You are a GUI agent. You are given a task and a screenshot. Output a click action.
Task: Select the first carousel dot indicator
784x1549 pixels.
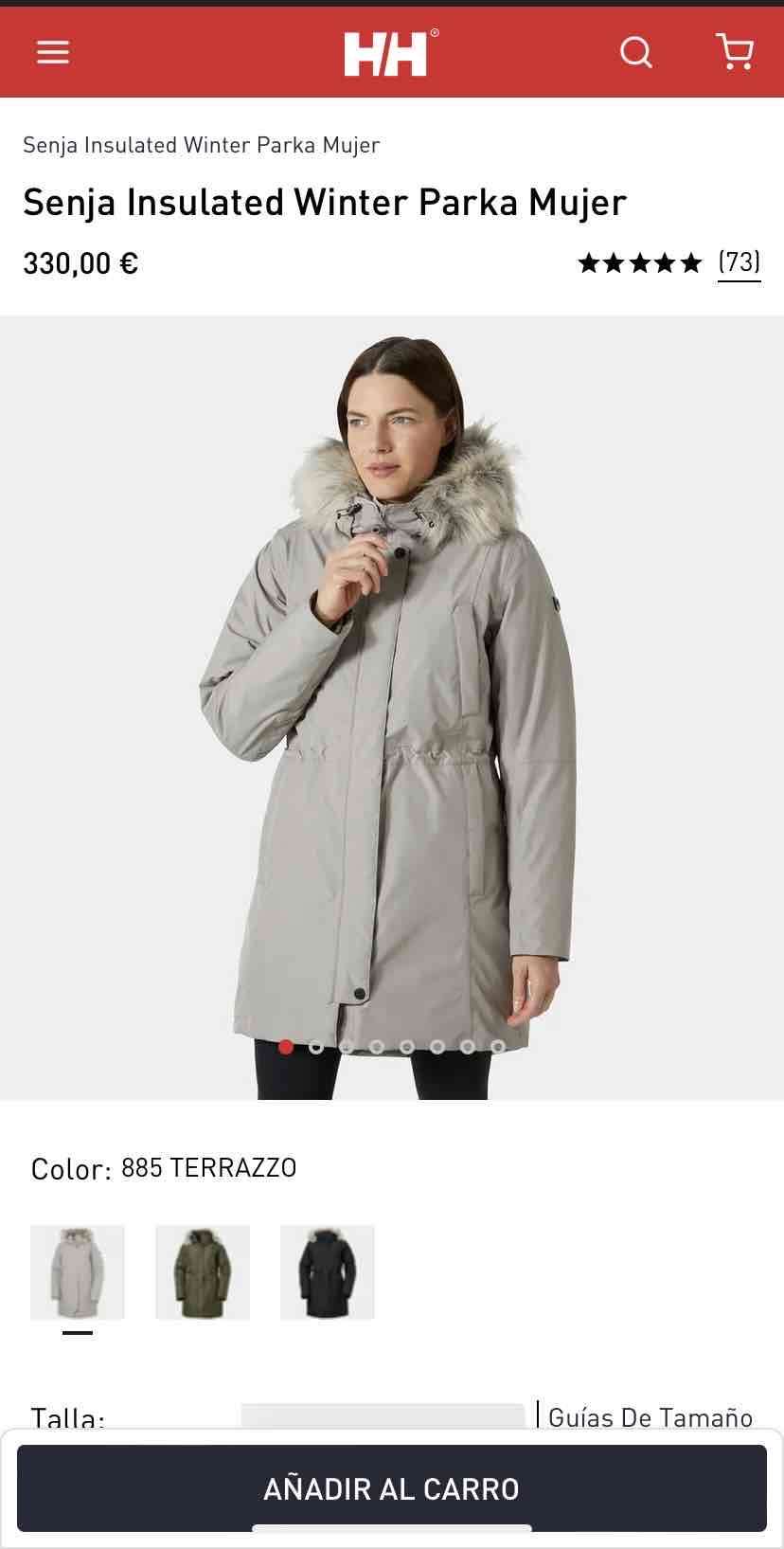pyautogui.click(x=284, y=1048)
